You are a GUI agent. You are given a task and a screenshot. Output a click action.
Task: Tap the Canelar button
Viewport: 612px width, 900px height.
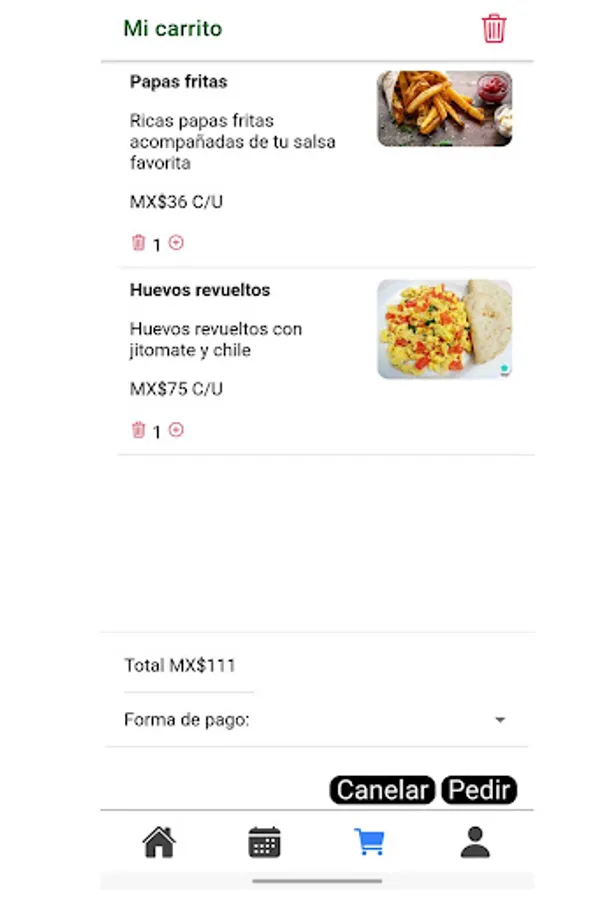[382, 790]
